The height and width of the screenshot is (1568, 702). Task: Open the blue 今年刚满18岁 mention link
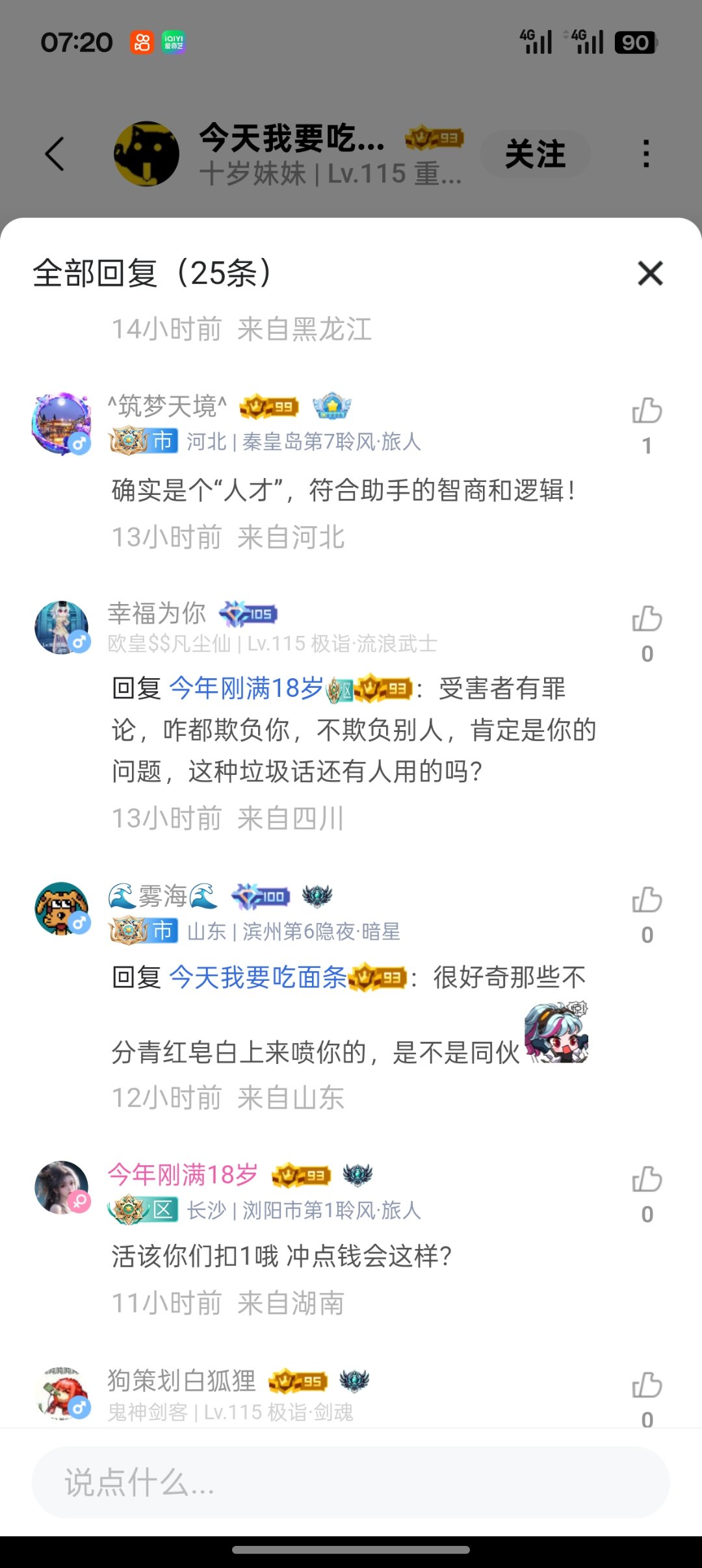pos(246,688)
